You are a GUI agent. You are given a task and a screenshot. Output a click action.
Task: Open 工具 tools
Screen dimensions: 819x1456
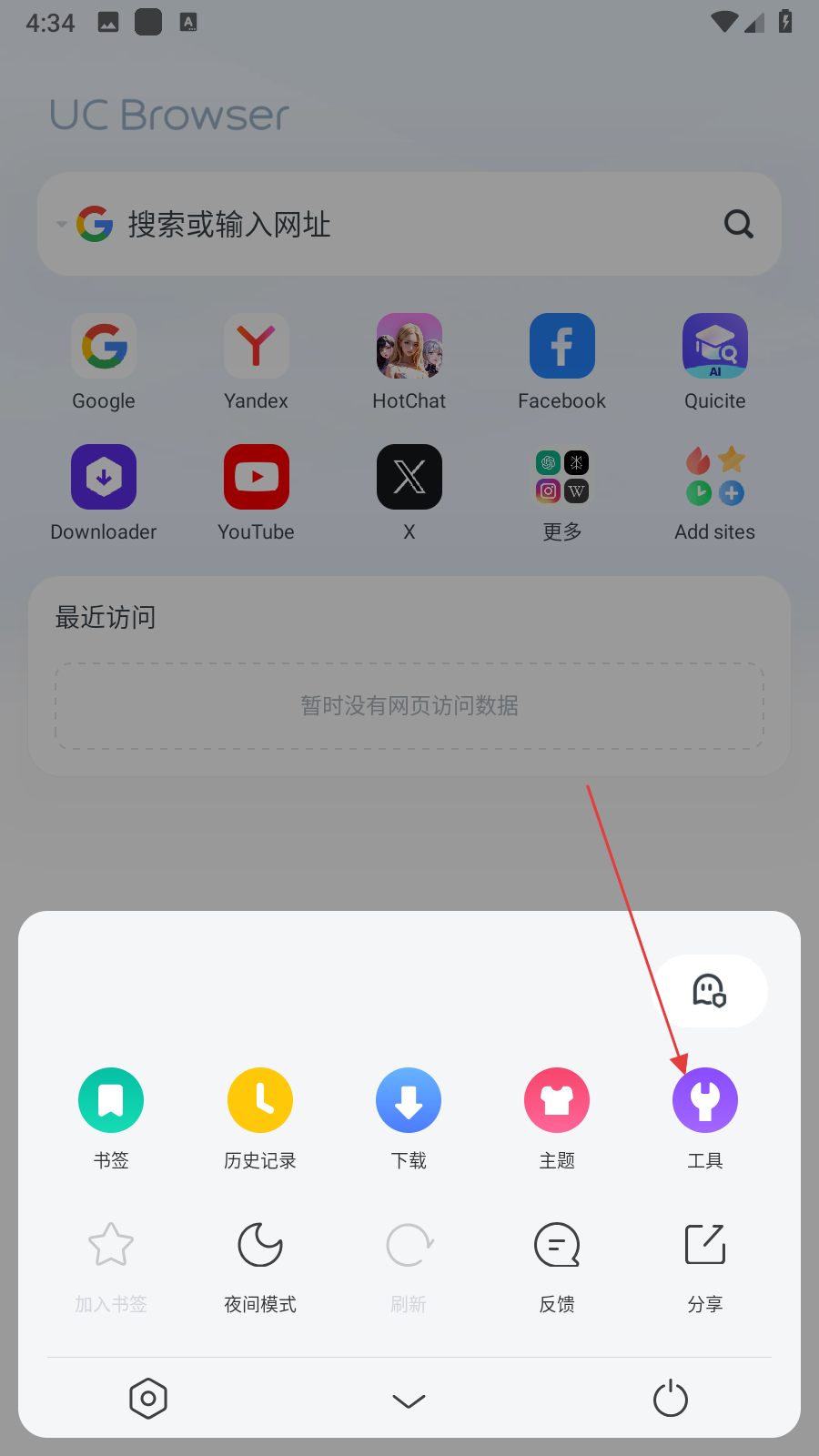(x=705, y=1101)
